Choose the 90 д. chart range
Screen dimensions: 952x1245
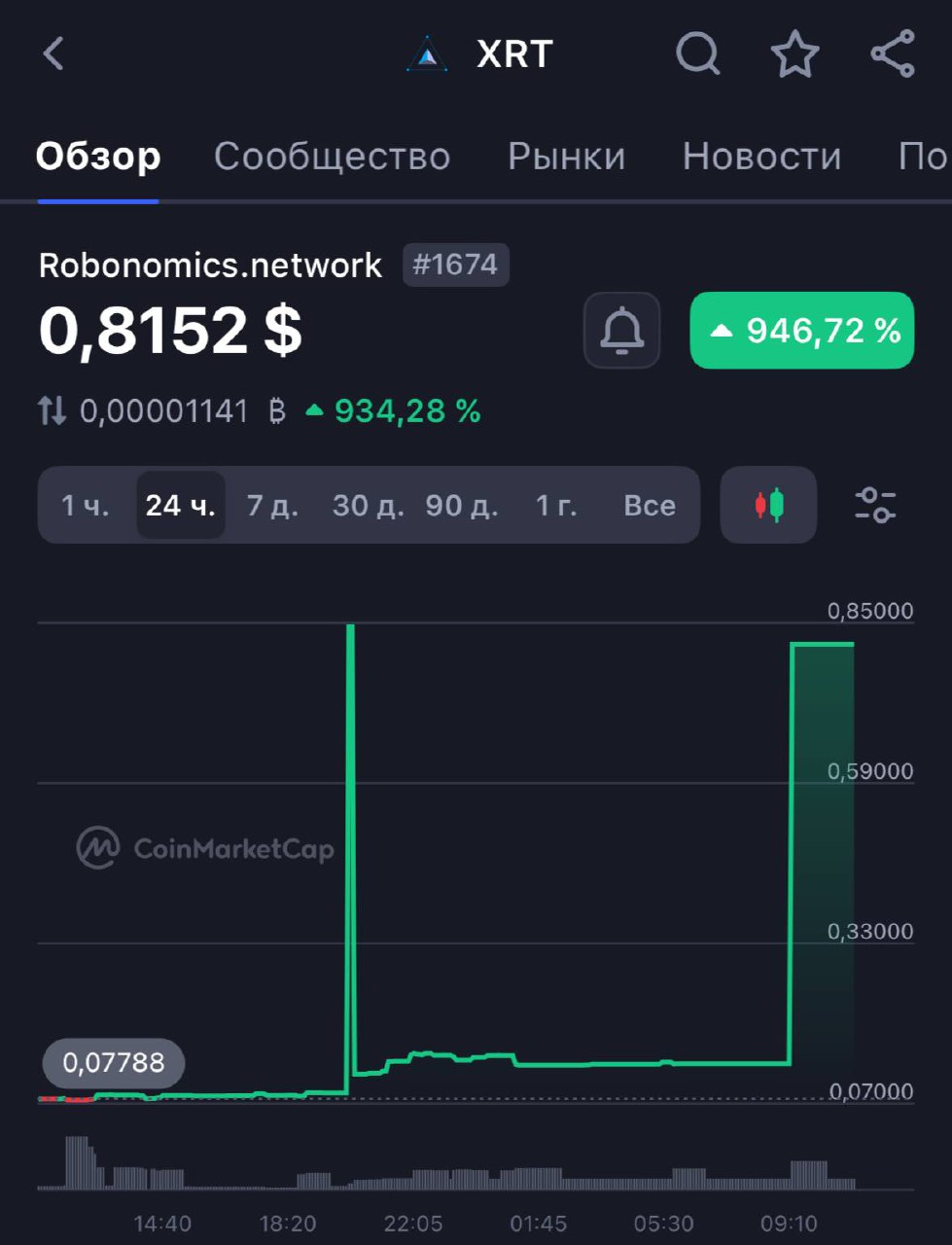point(461,506)
